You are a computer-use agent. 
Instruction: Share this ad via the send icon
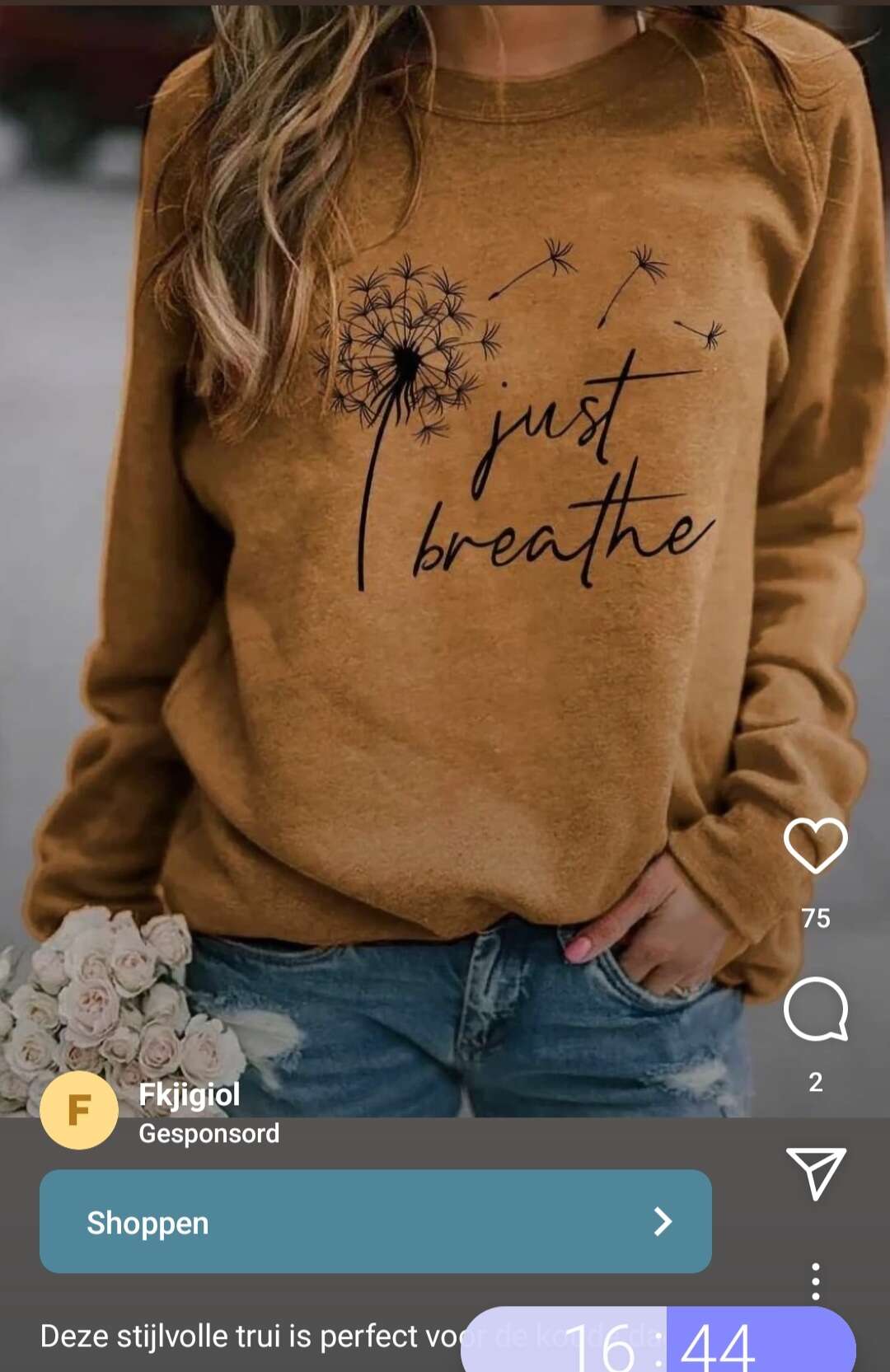[816, 1172]
